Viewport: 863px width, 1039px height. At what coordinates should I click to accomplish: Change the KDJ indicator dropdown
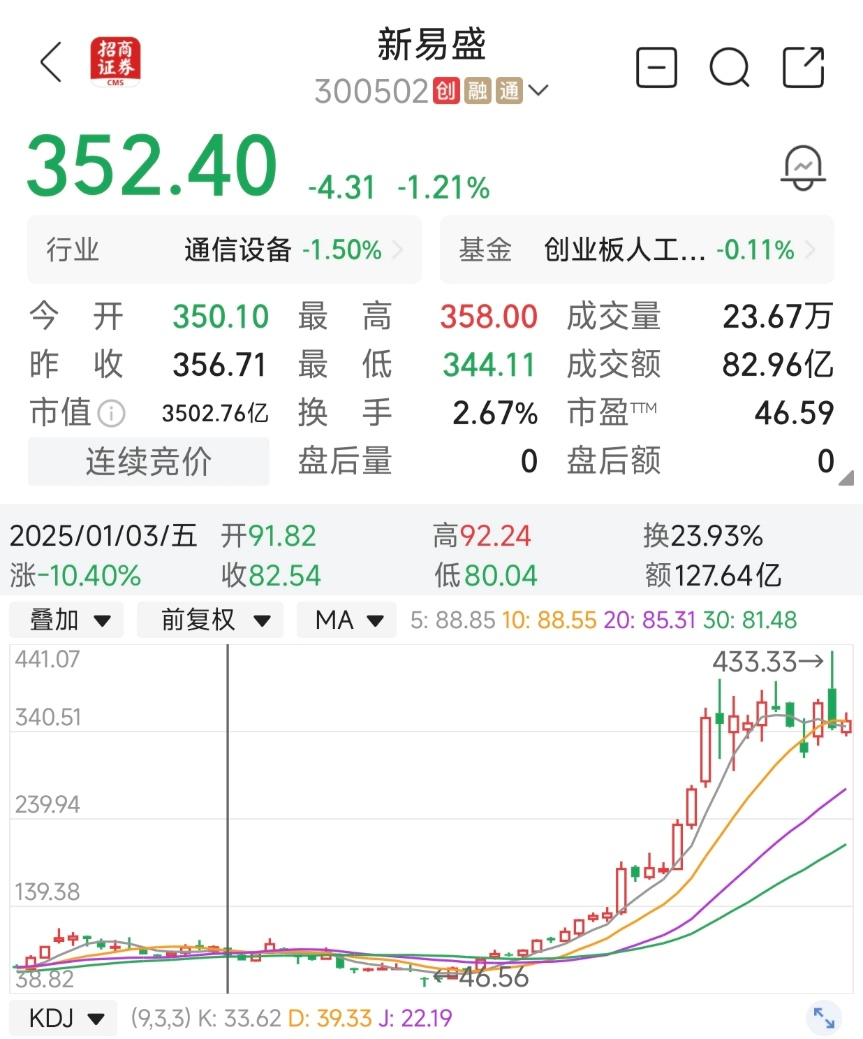(x=64, y=1019)
